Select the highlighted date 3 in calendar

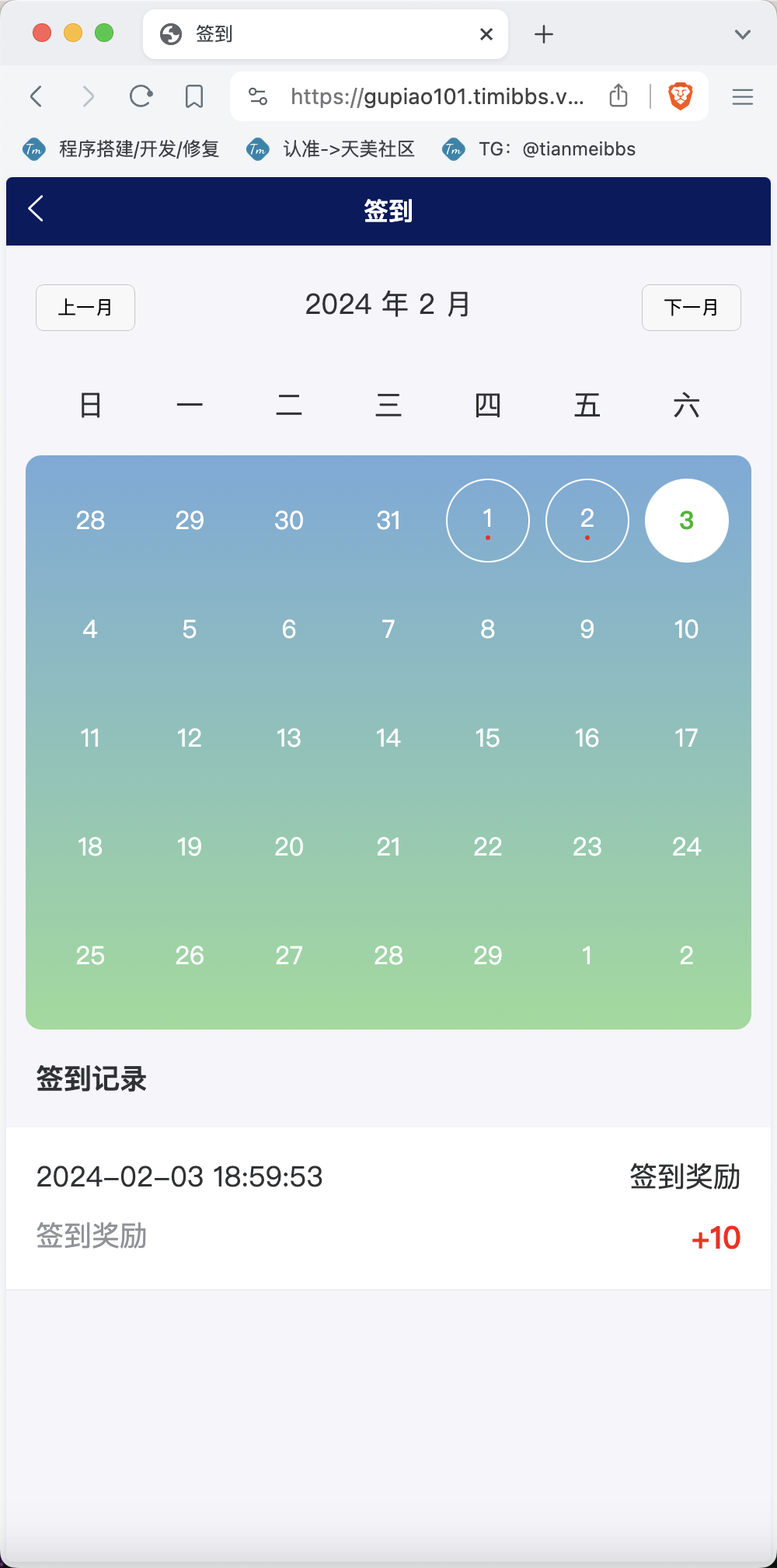point(687,521)
